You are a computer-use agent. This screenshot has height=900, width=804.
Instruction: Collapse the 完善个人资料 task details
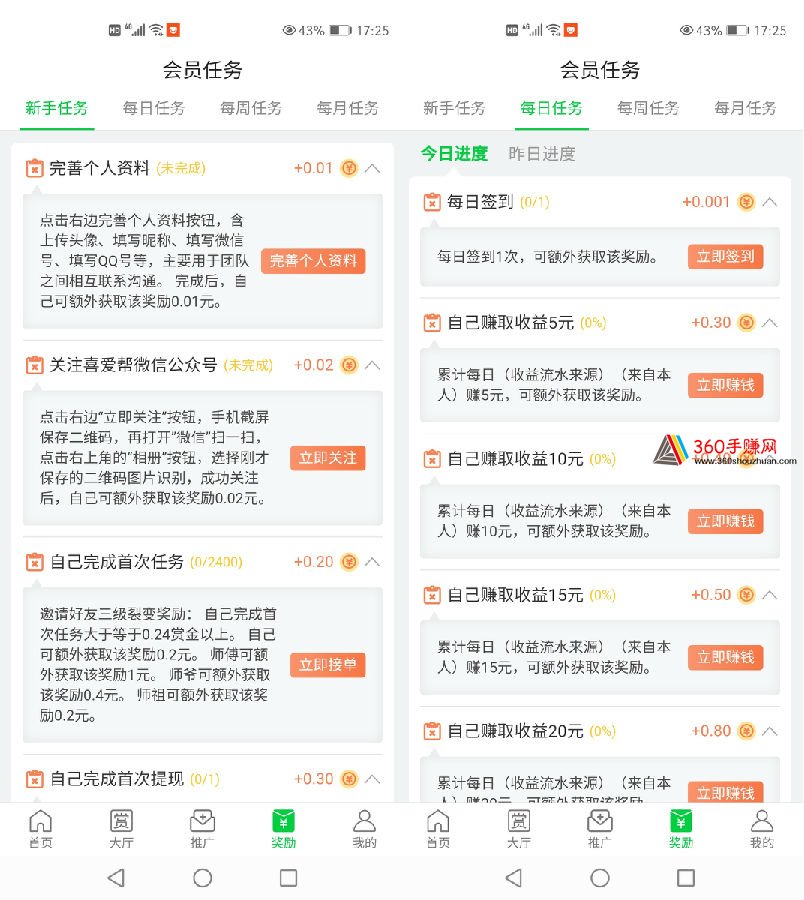[373, 168]
